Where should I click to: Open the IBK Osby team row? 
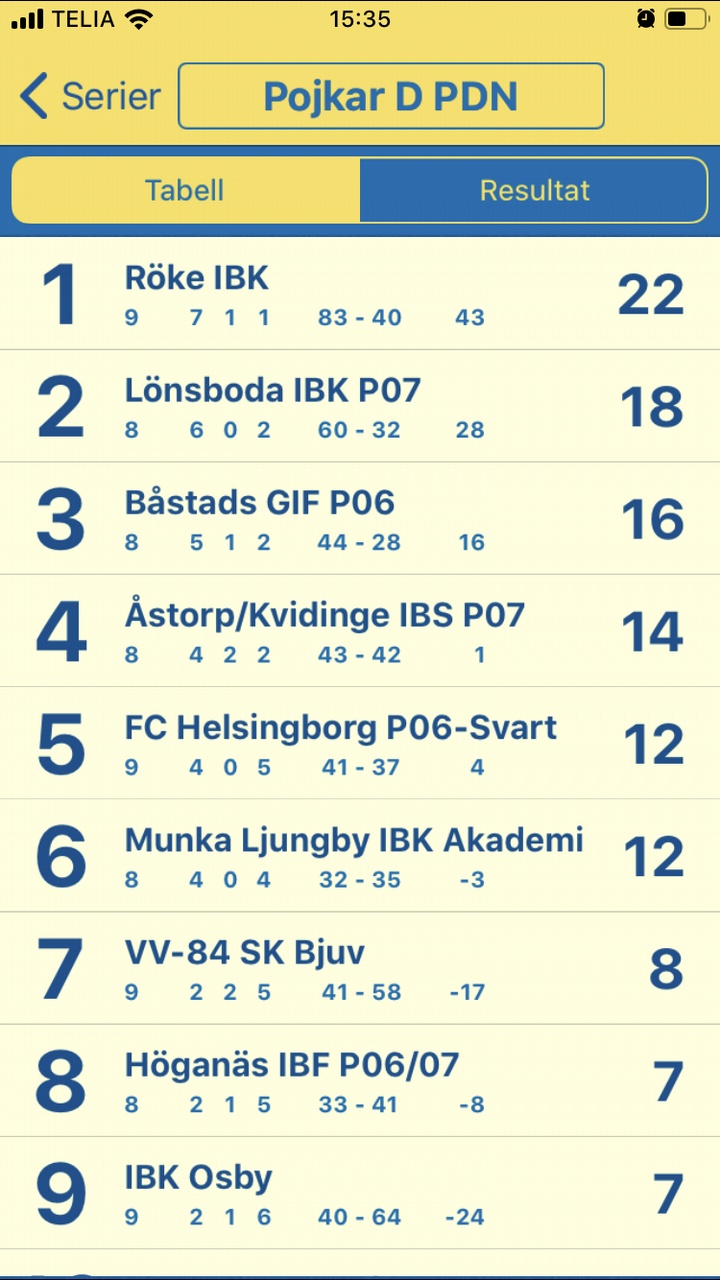tap(360, 1193)
